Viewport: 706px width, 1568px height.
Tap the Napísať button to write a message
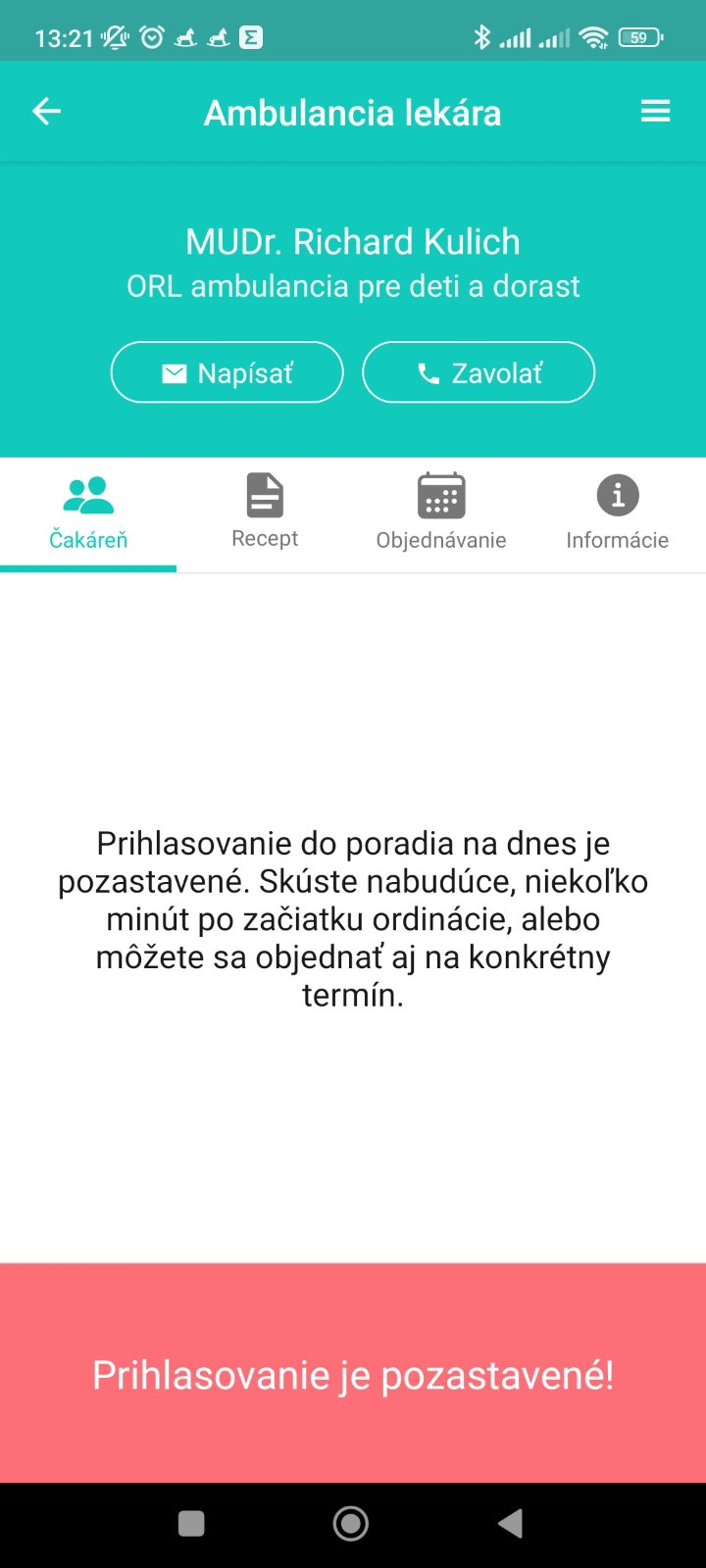click(x=227, y=372)
